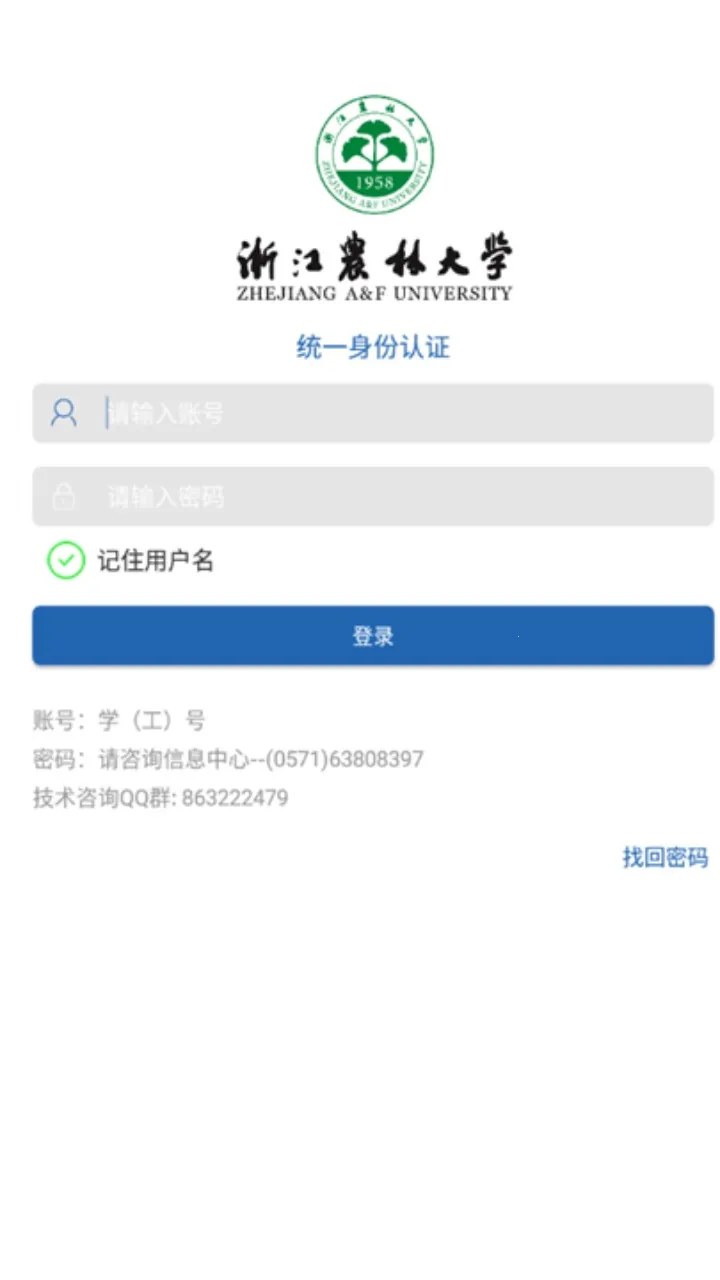Click the person icon in the account field

(63, 413)
